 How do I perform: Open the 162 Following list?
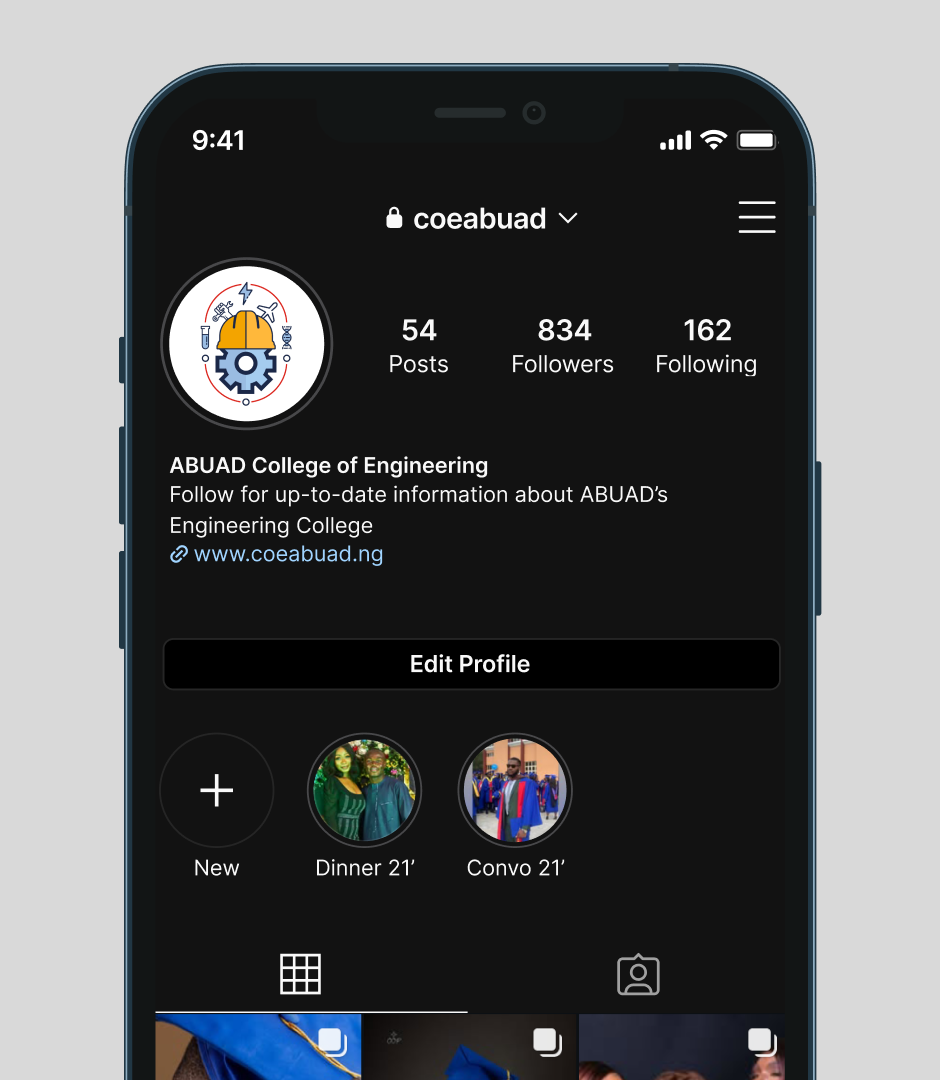(707, 346)
